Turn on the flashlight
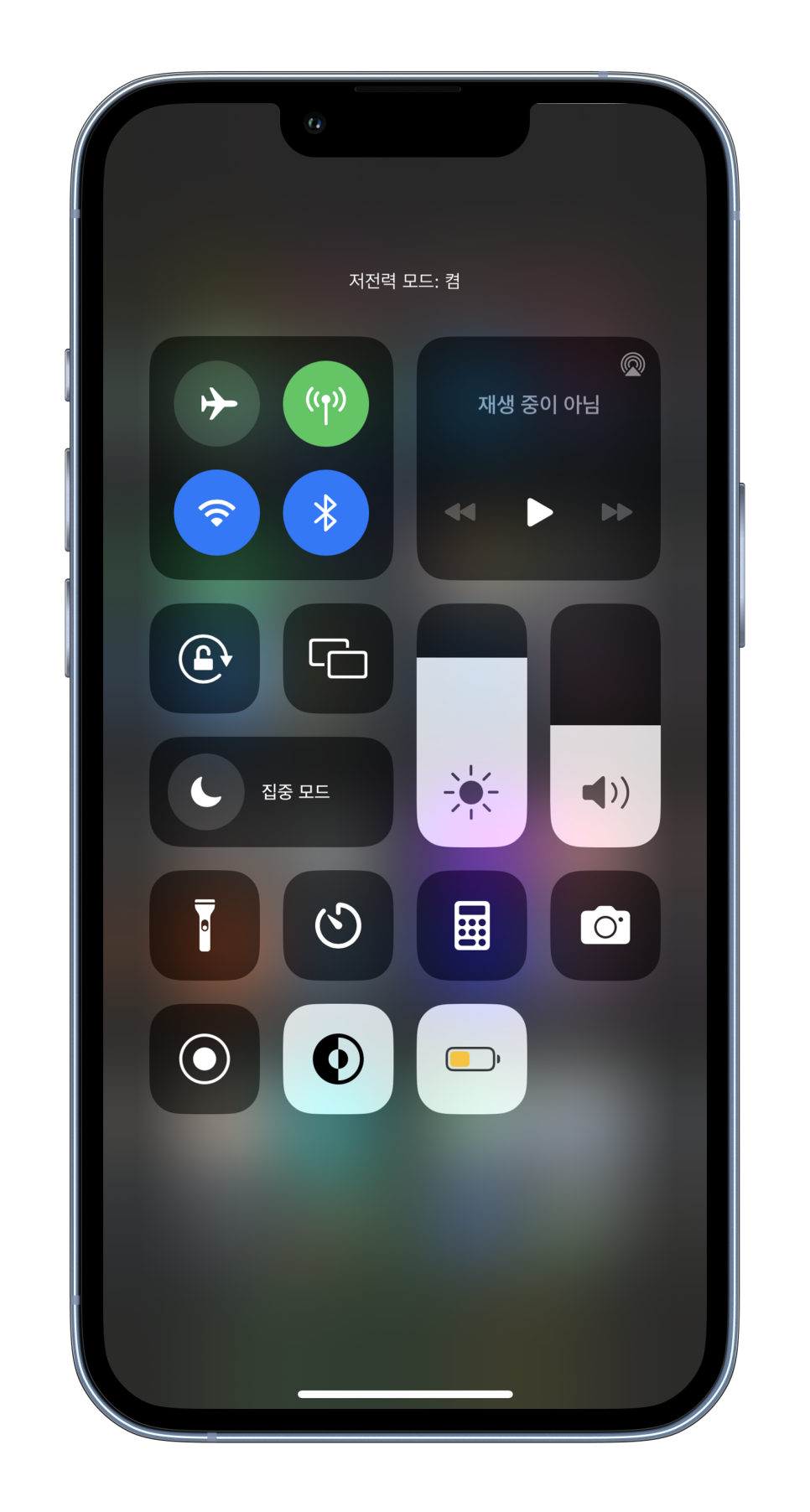Viewport: 810px width, 1512px height. coord(205,925)
